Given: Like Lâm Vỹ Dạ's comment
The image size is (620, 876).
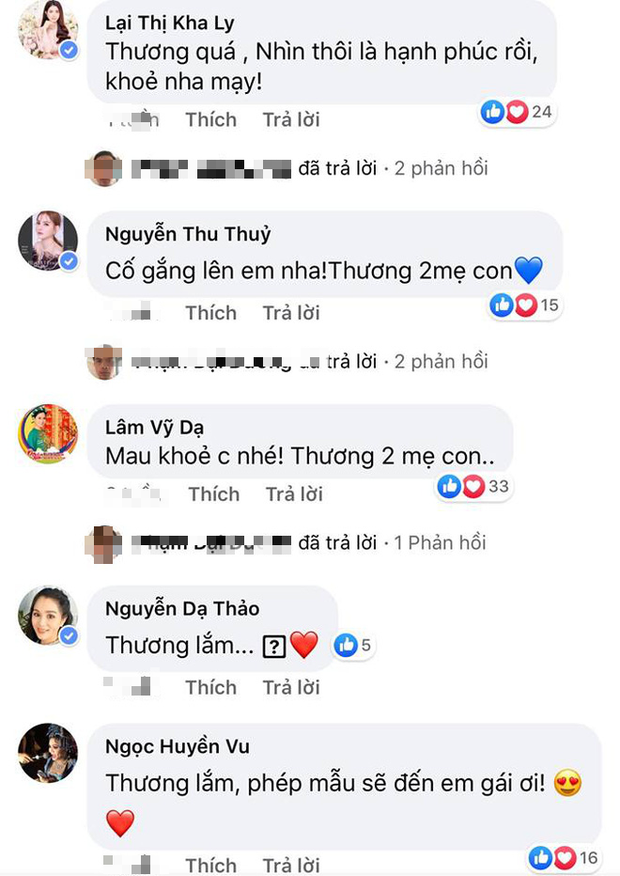Looking at the screenshot, I should [x=214, y=494].
